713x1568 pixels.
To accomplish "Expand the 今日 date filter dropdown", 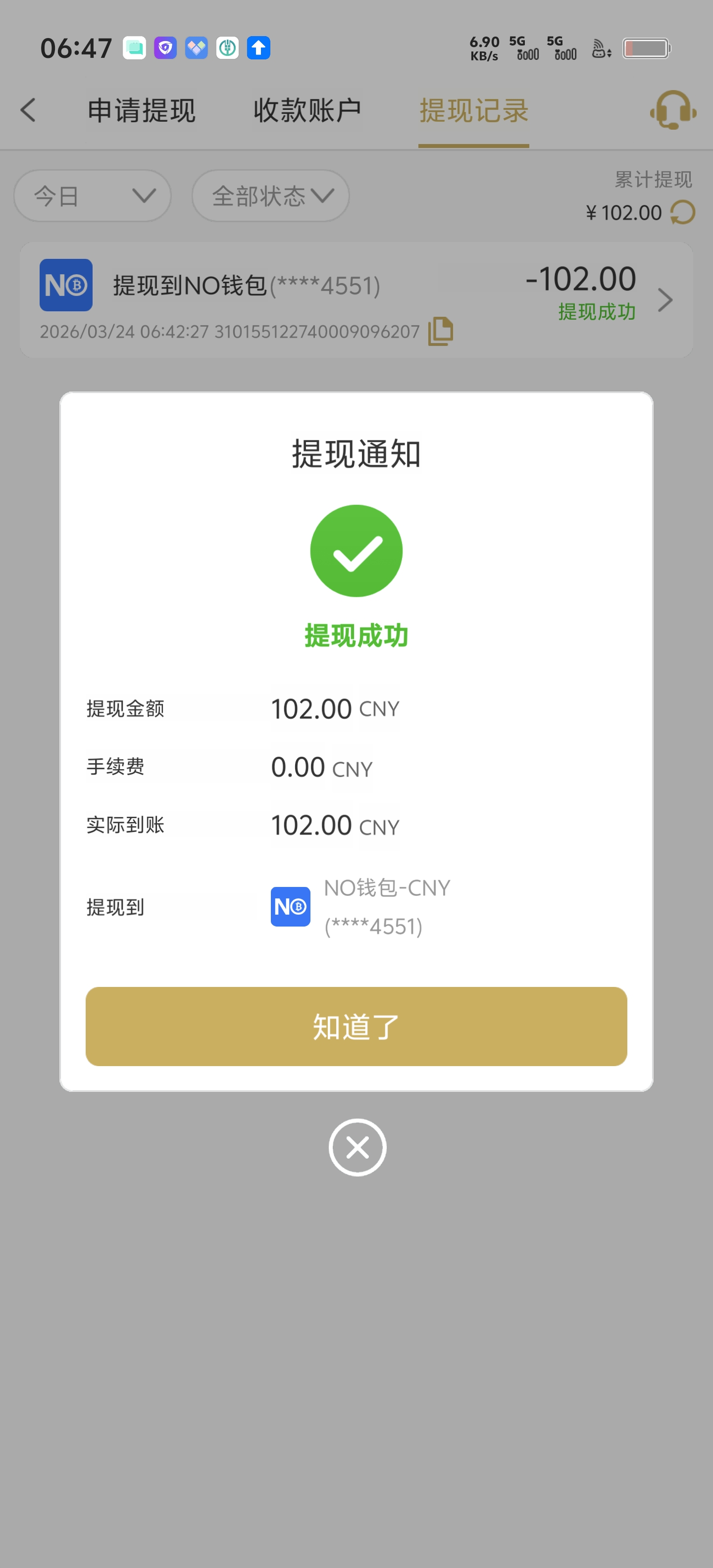I will pyautogui.click(x=93, y=196).
